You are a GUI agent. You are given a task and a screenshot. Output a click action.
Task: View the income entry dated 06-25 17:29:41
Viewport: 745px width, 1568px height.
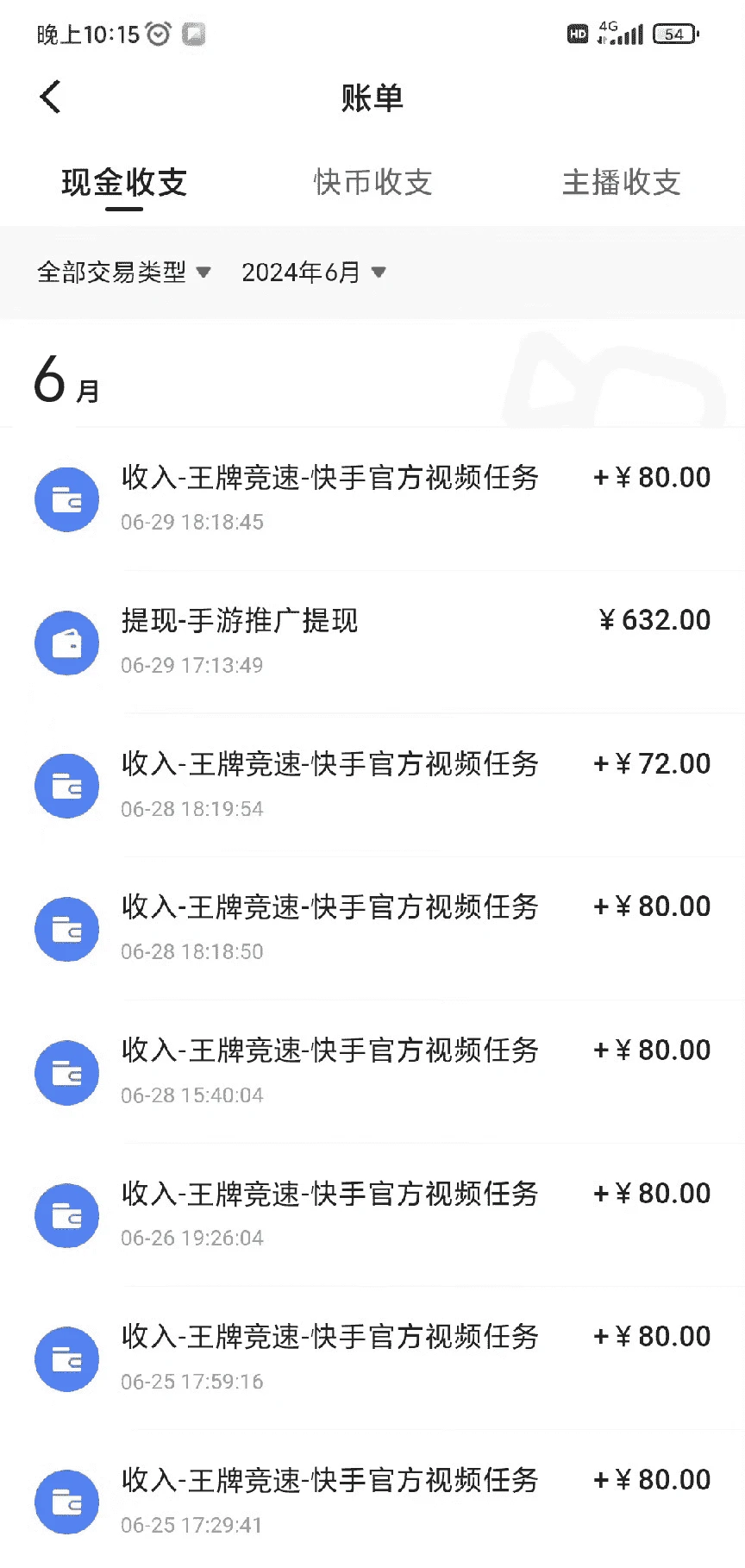pos(372,1500)
